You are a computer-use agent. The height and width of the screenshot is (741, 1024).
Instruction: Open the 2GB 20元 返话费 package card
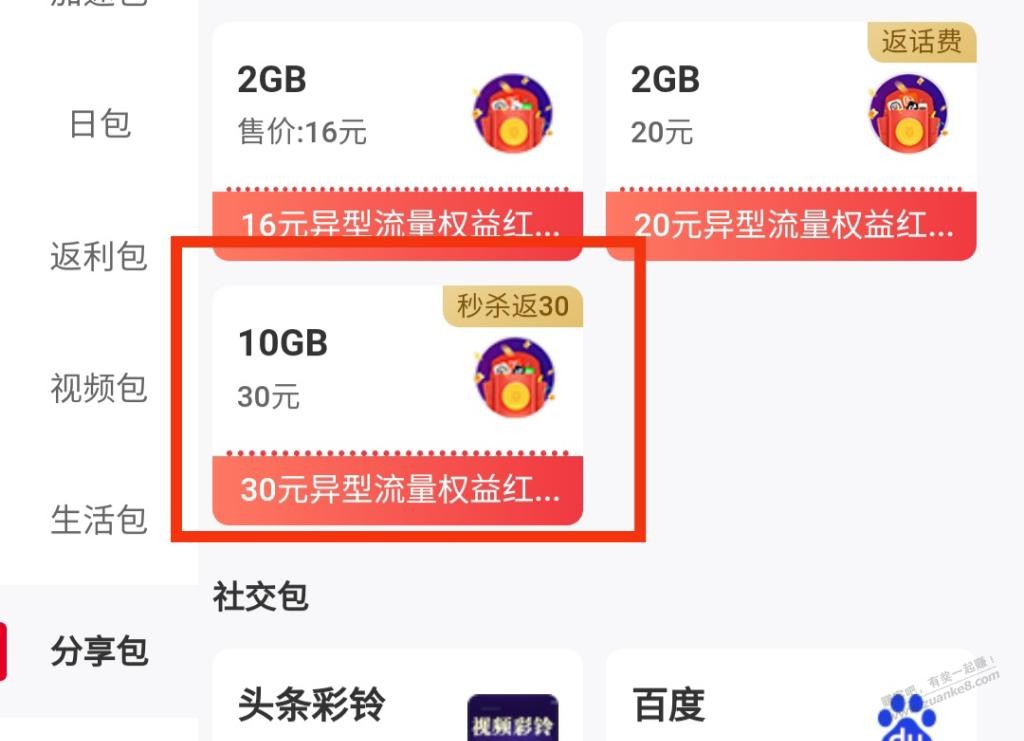(x=790, y=140)
